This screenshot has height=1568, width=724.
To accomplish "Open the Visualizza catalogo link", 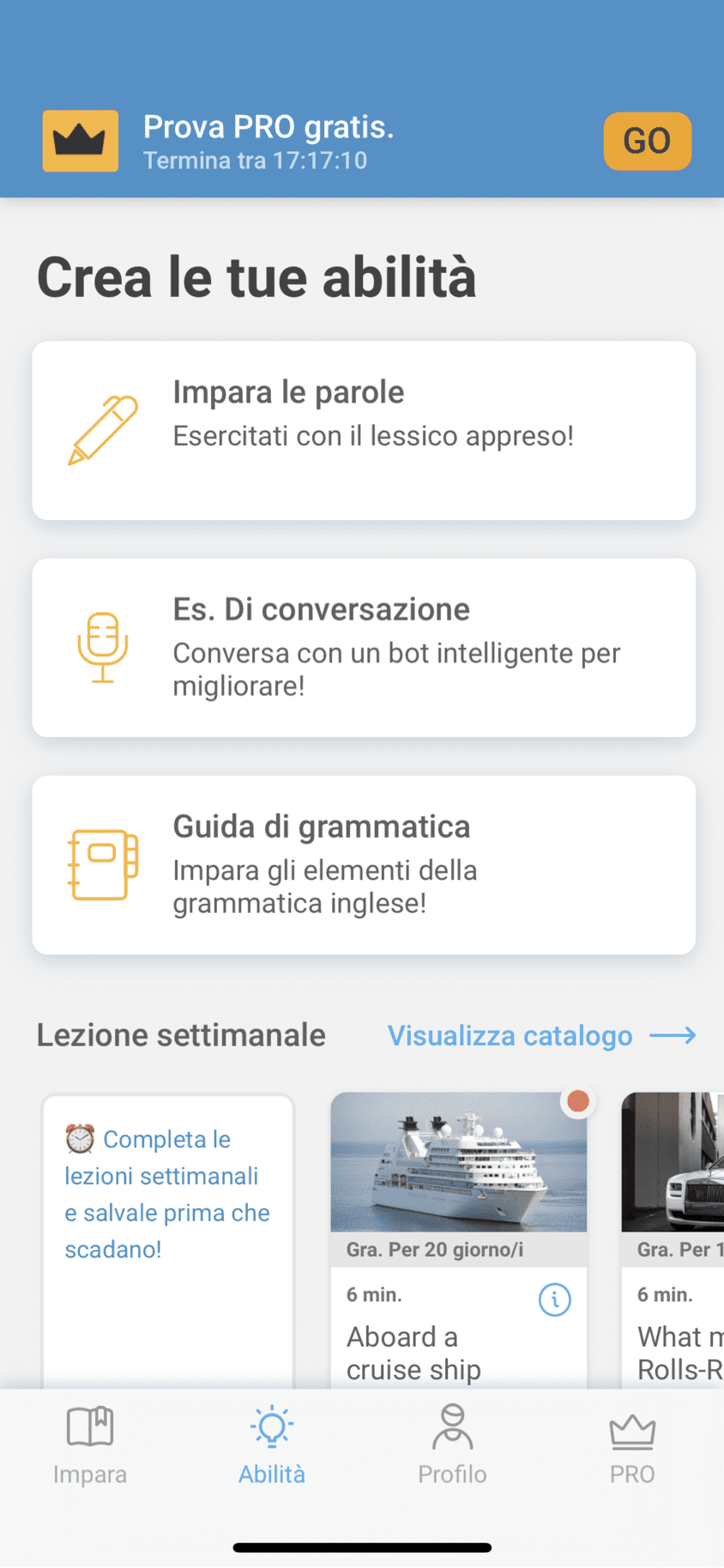I will 540,1036.
